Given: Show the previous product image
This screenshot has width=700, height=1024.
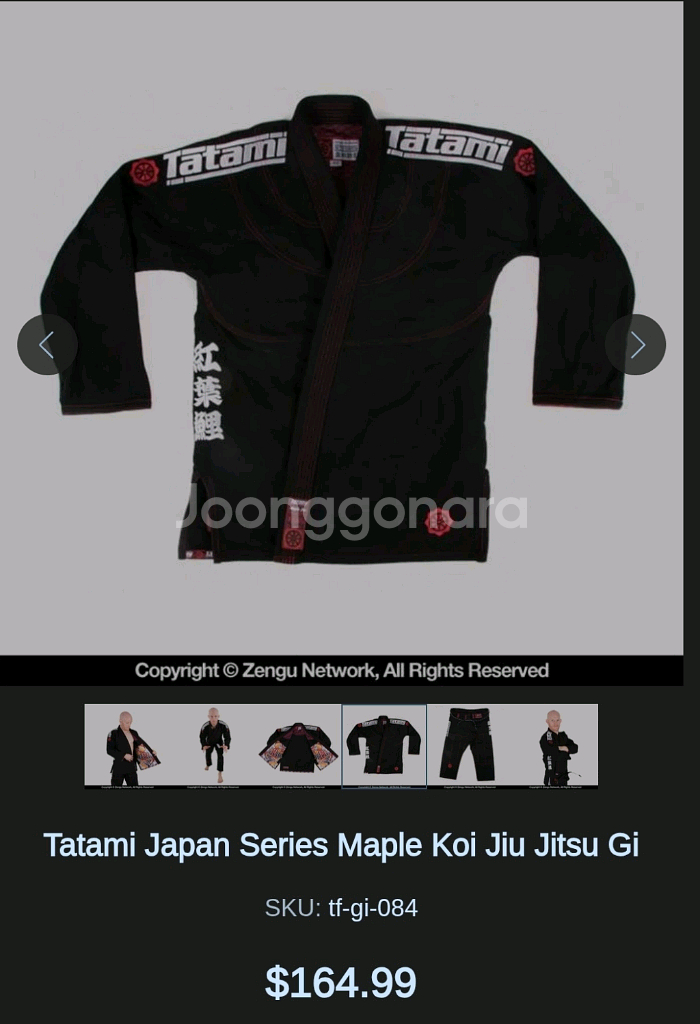Looking at the screenshot, I should [x=47, y=345].
